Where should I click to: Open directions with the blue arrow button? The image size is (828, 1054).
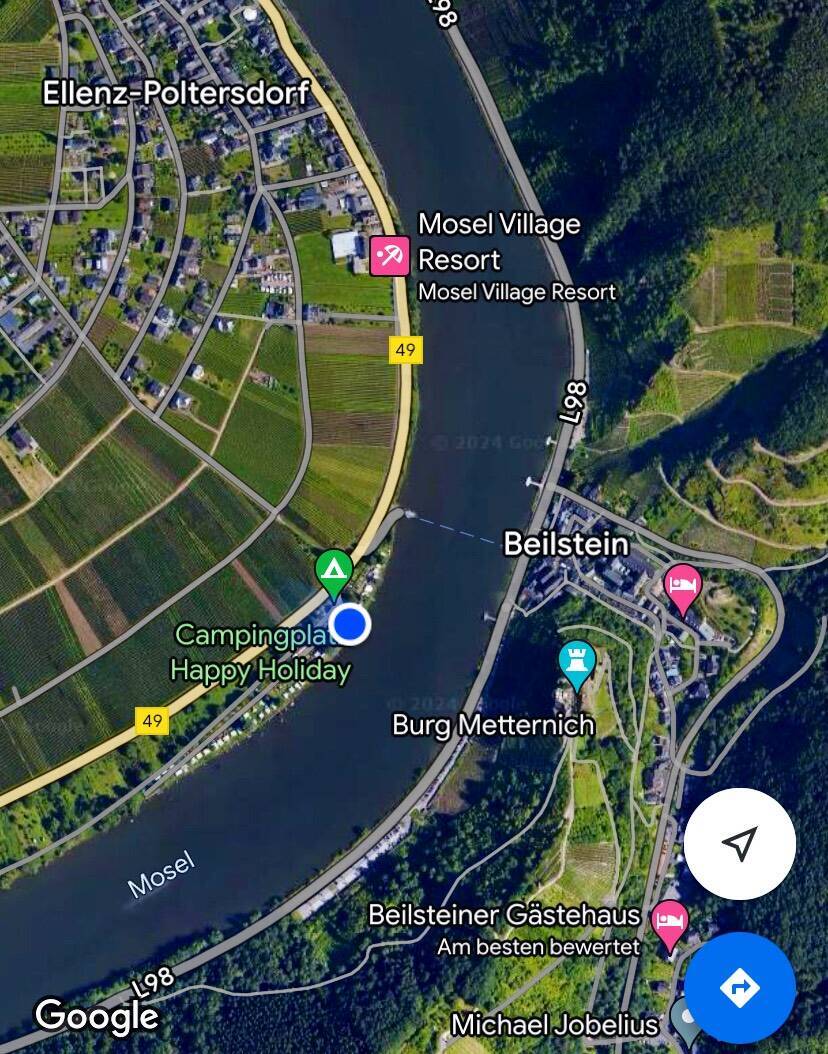coord(739,988)
